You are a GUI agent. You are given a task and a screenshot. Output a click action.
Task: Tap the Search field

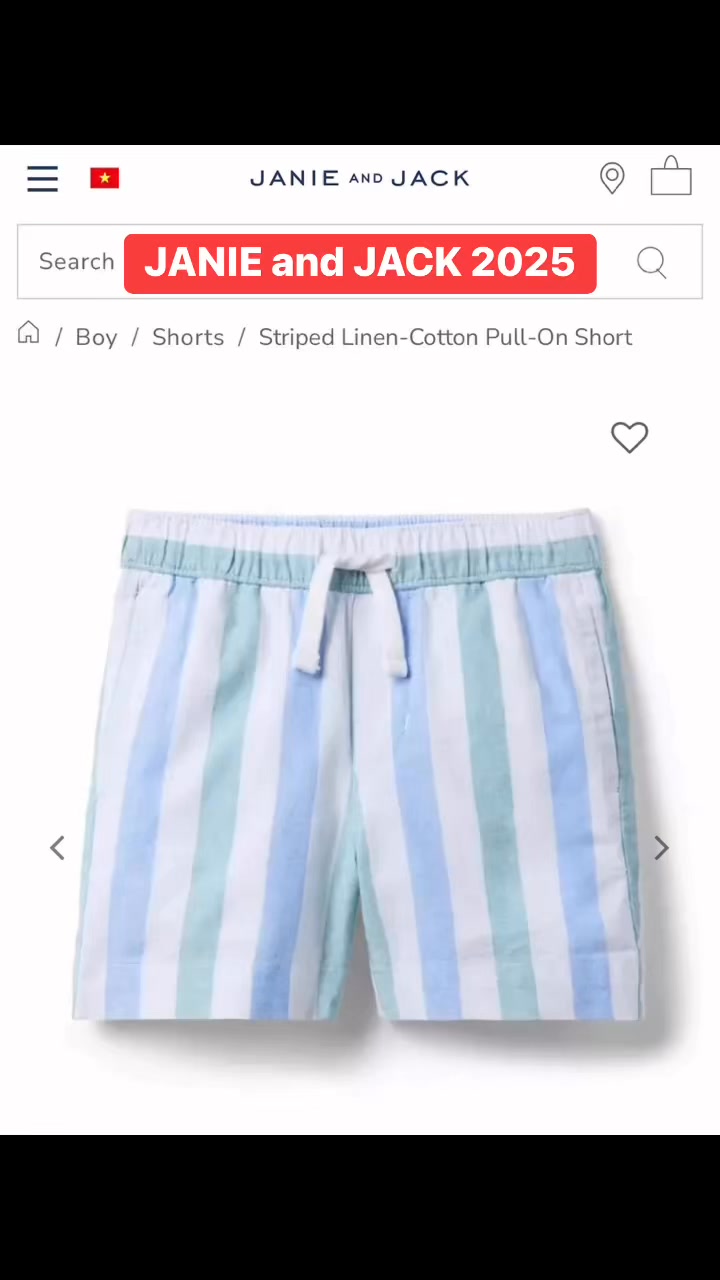click(360, 262)
